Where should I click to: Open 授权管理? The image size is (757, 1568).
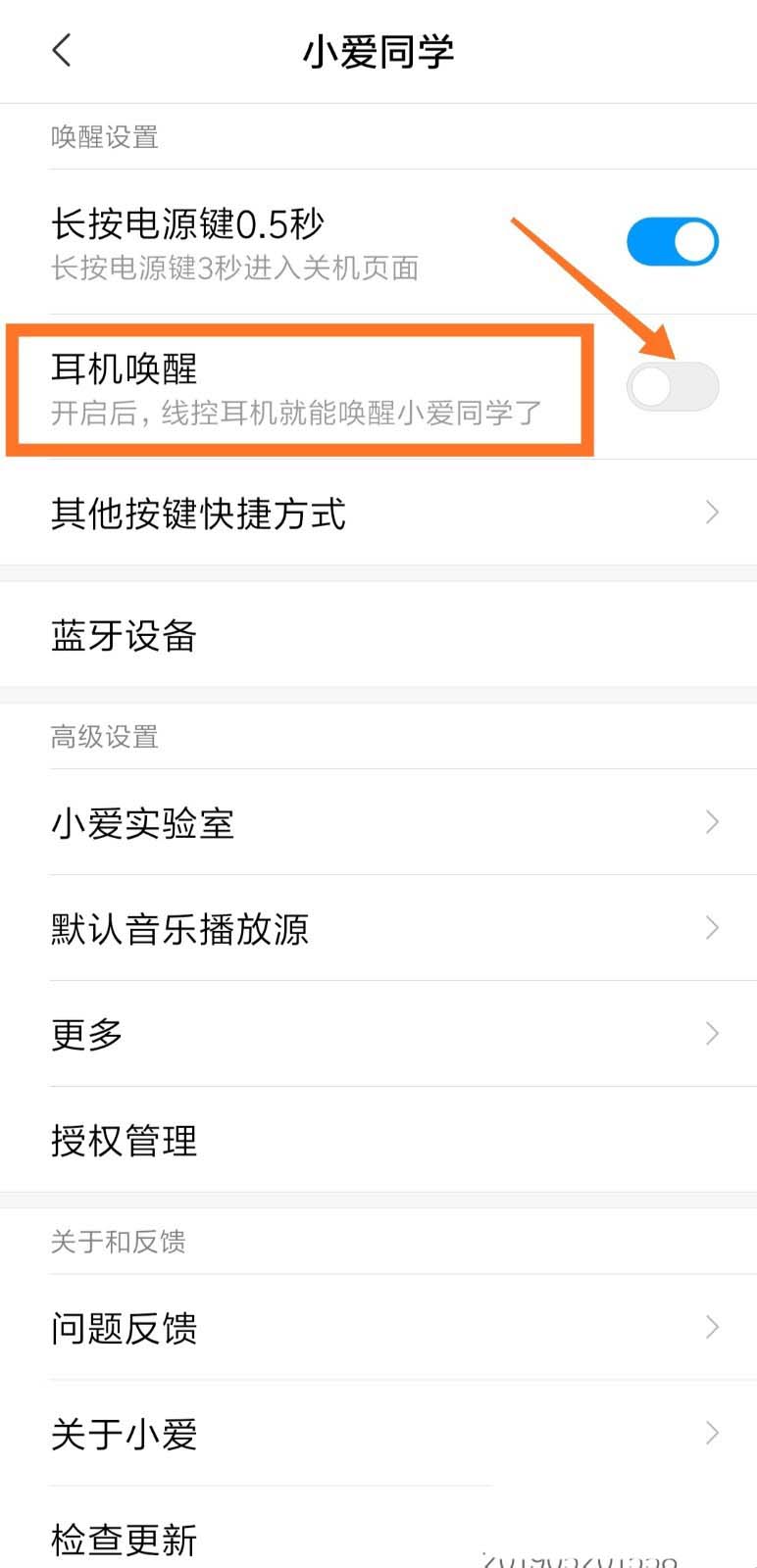point(378,1140)
